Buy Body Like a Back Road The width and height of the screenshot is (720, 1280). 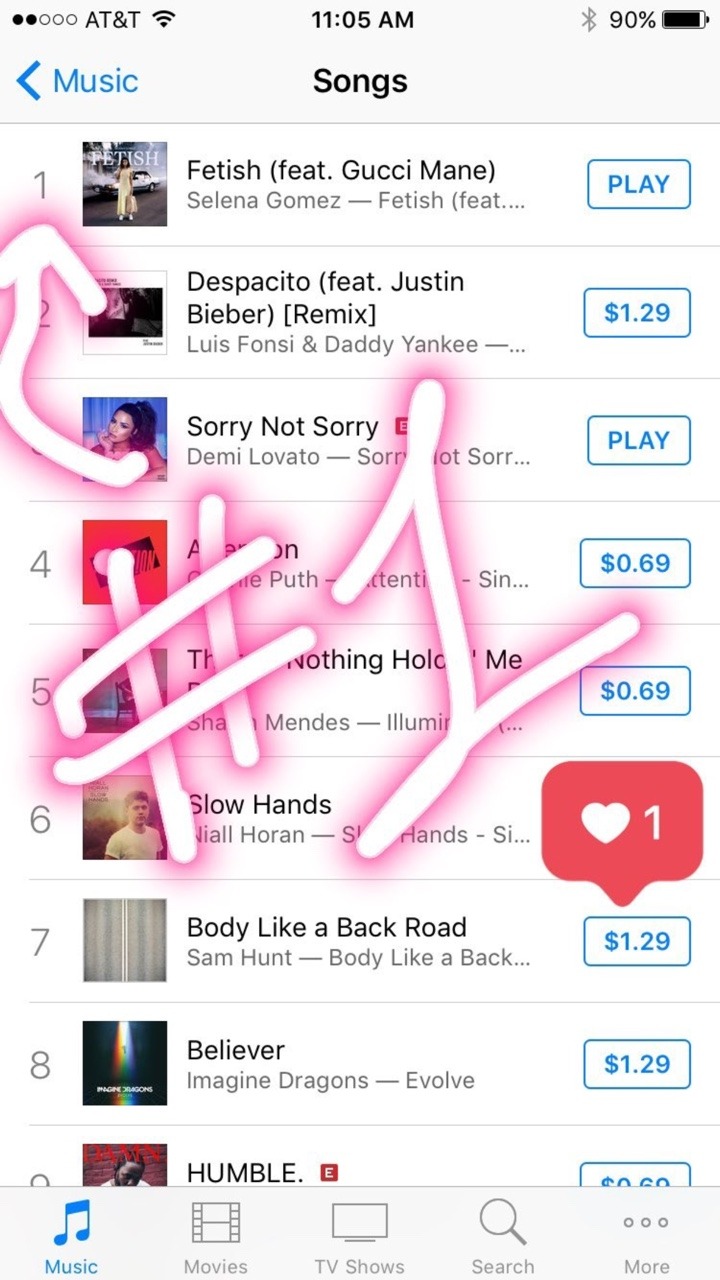637,941
